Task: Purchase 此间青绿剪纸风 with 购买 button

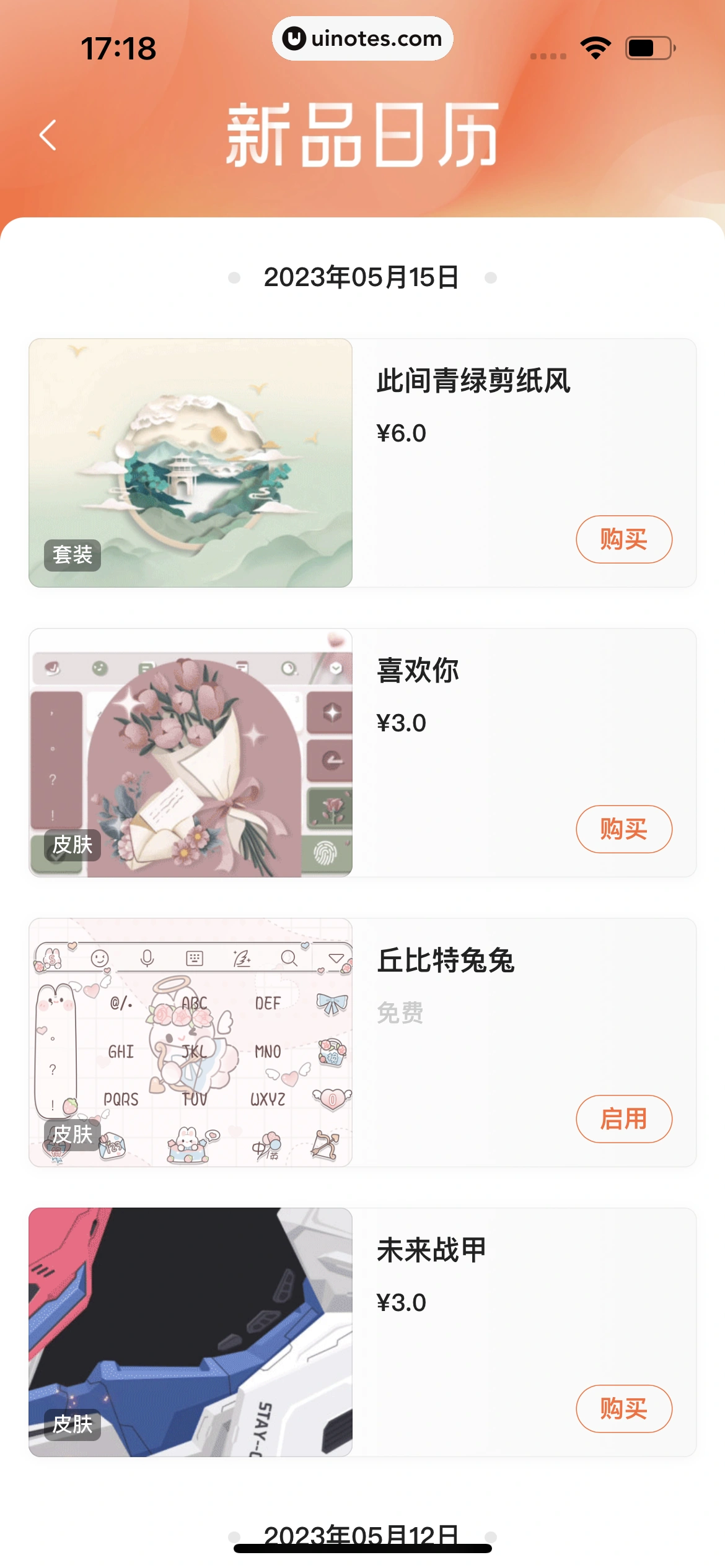Action: click(x=623, y=539)
